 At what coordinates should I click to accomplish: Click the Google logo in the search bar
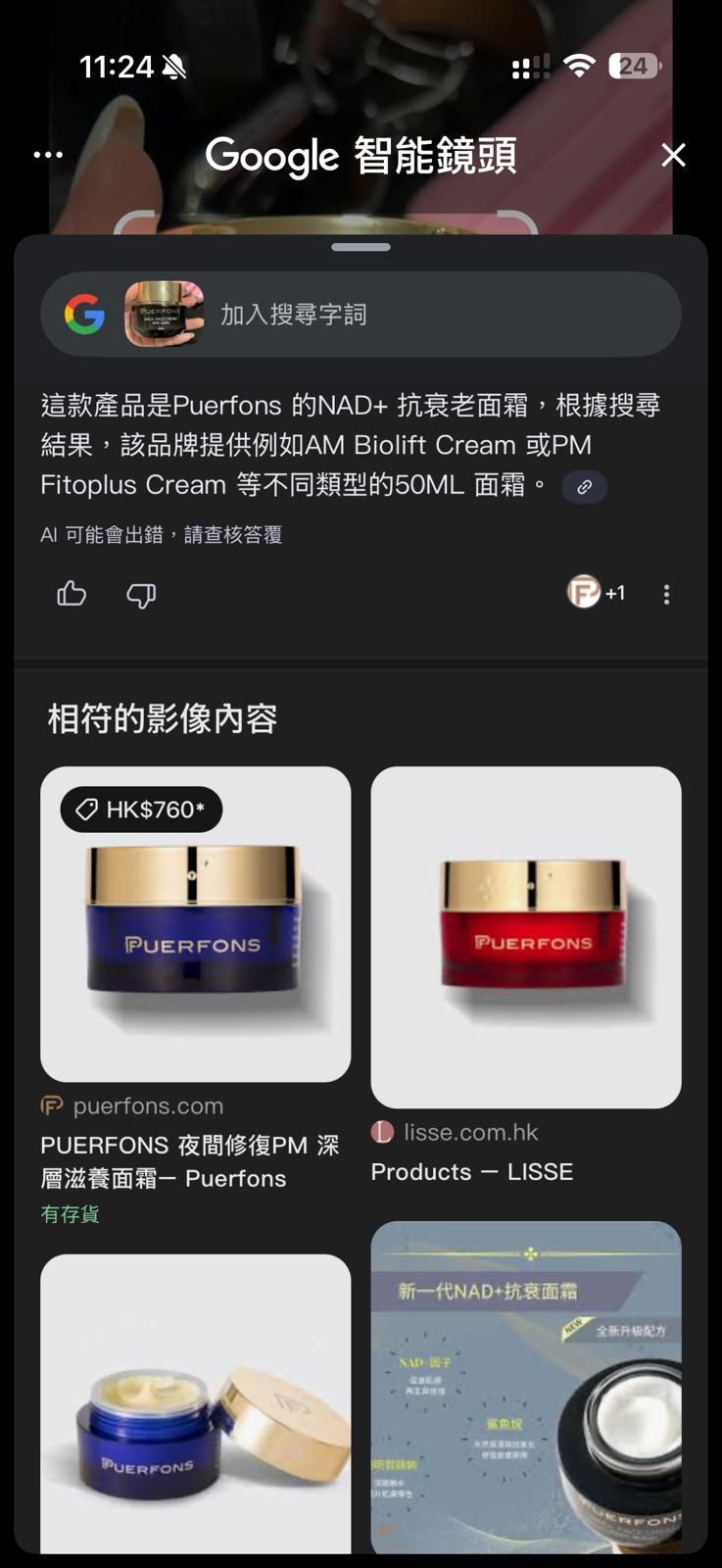pyautogui.click(x=83, y=314)
